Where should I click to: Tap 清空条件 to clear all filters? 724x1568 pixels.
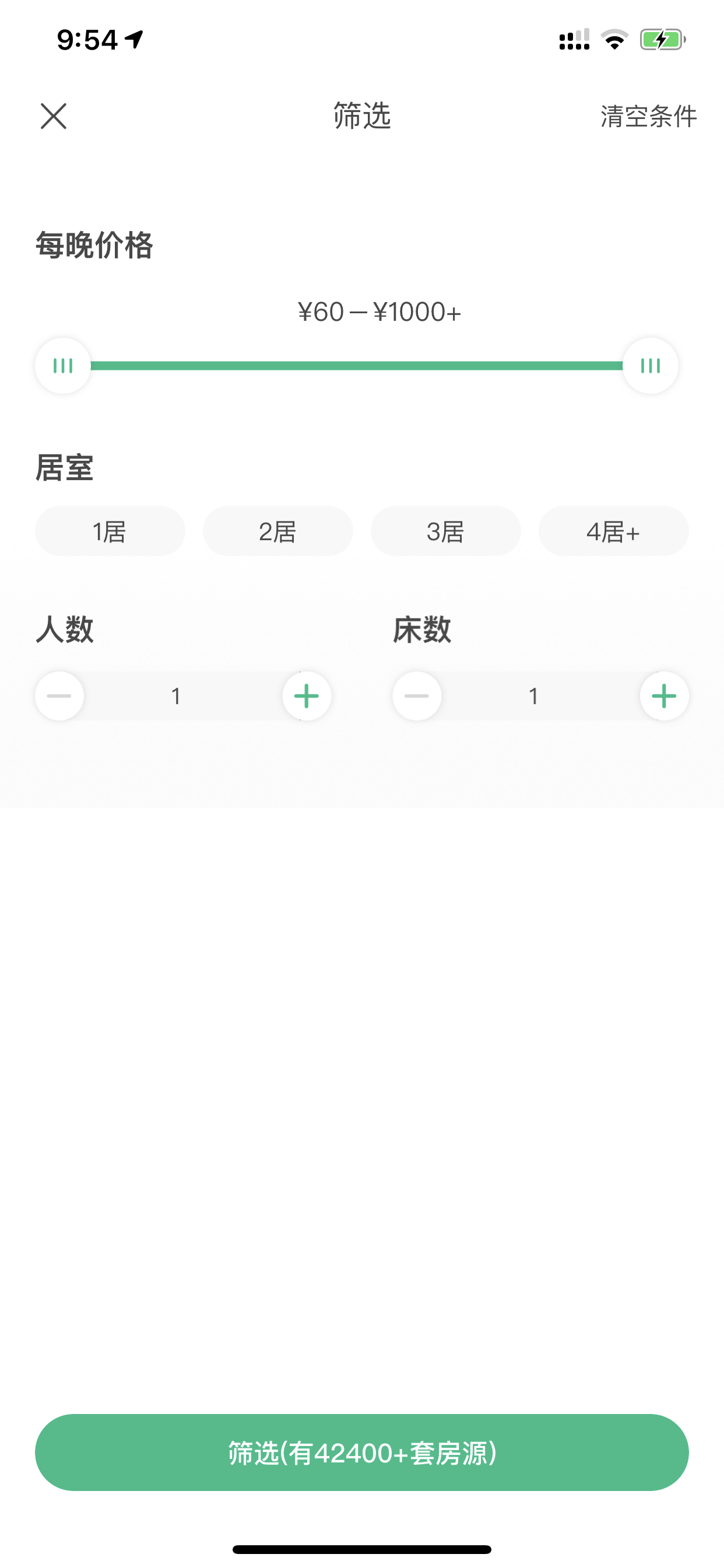pyautogui.click(x=649, y=116)
